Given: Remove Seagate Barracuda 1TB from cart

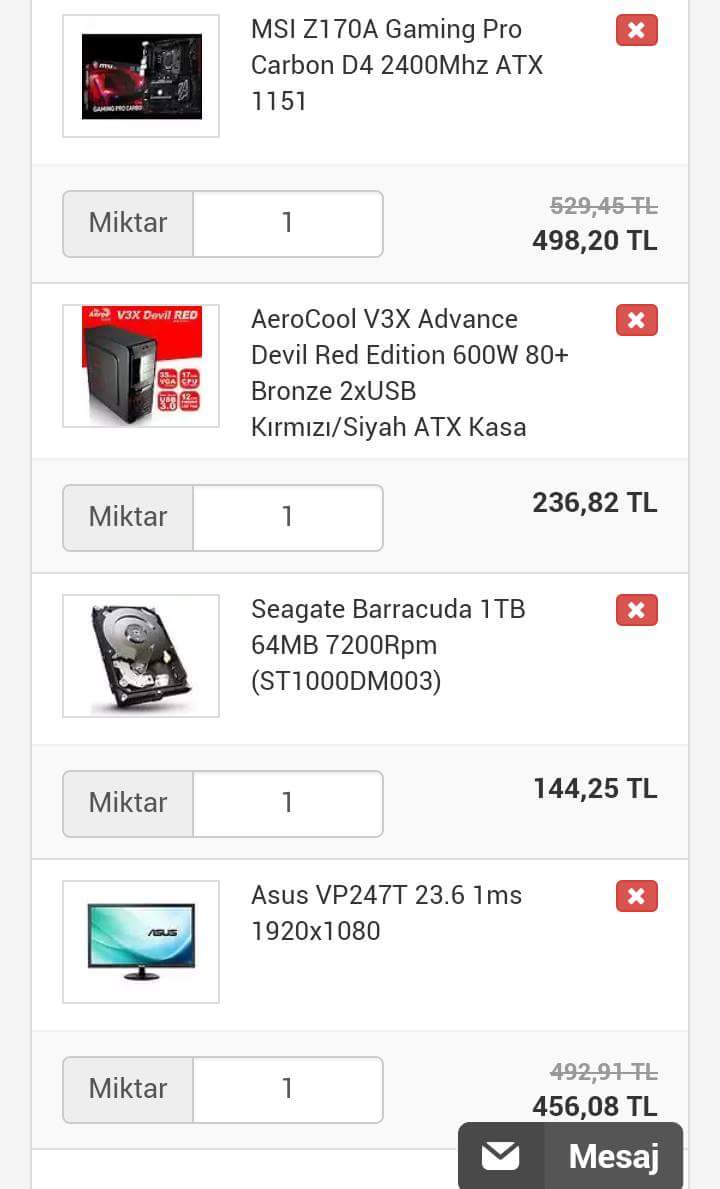Looking at the screenshot, I should click(636, 610).
